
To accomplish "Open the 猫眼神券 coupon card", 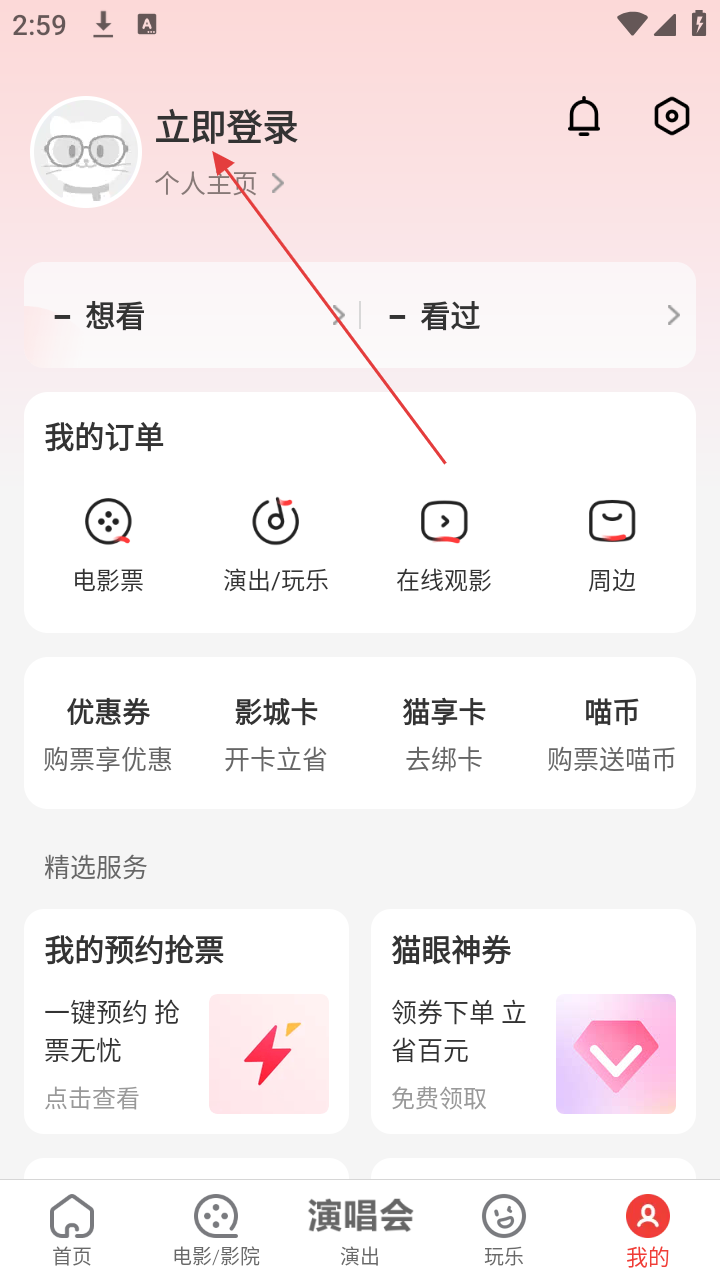I will (533, 1021).
